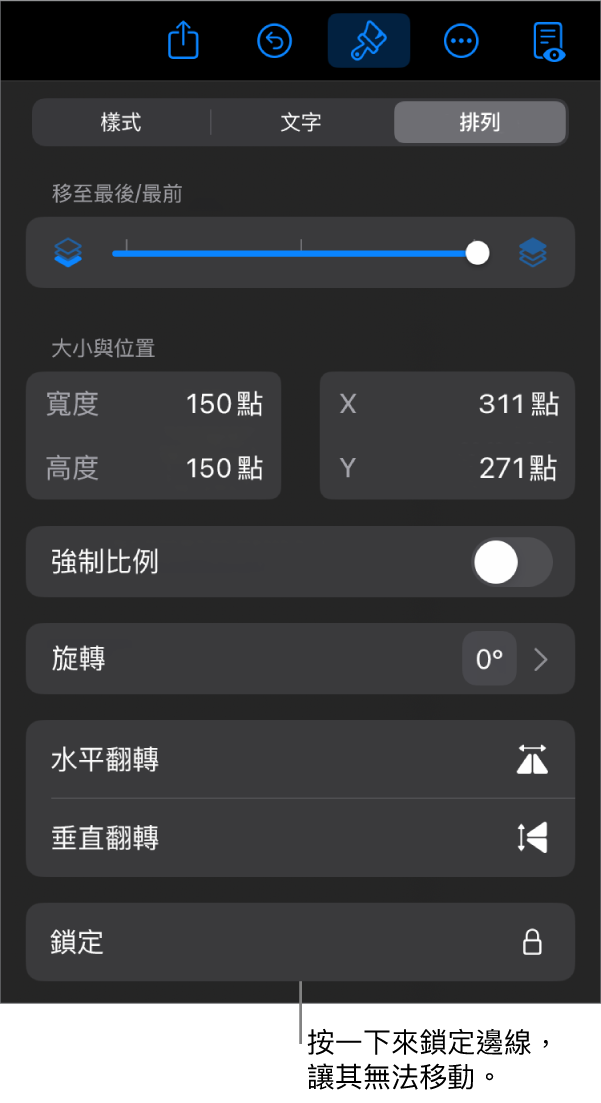
Task: Close the format paintbrush panel
Action: [368, 41]
